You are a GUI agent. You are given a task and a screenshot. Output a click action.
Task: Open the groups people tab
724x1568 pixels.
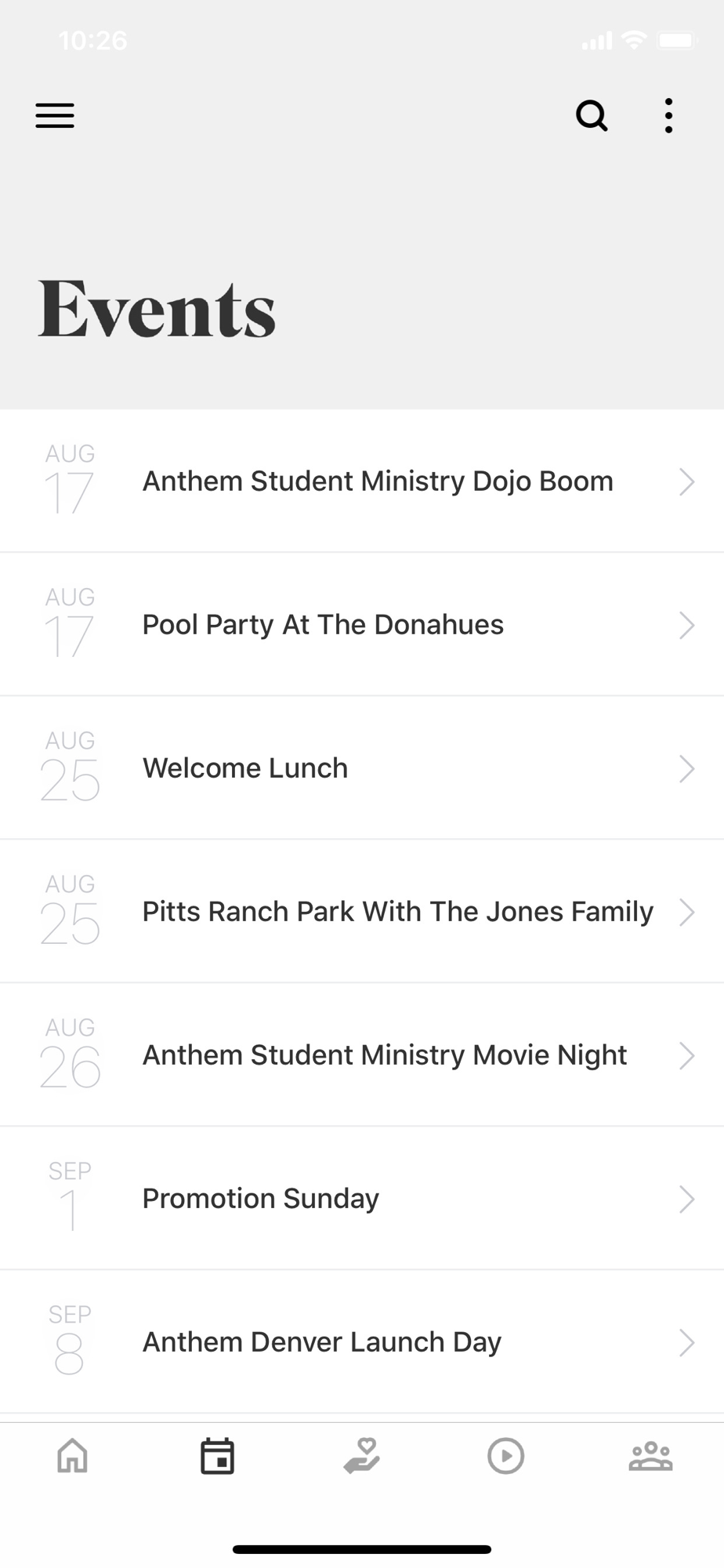click(x=651, y=1456)
